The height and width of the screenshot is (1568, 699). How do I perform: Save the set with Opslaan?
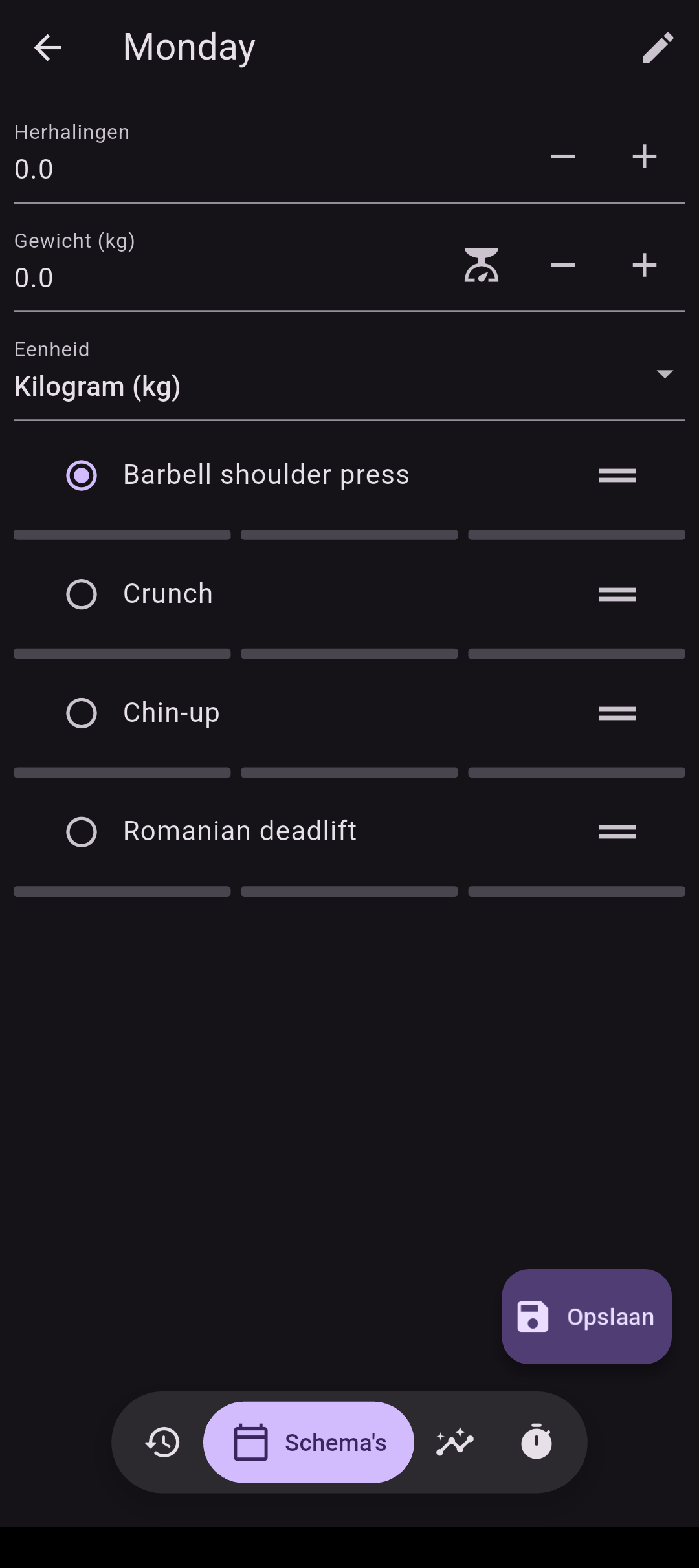[x=586, y=1316]
